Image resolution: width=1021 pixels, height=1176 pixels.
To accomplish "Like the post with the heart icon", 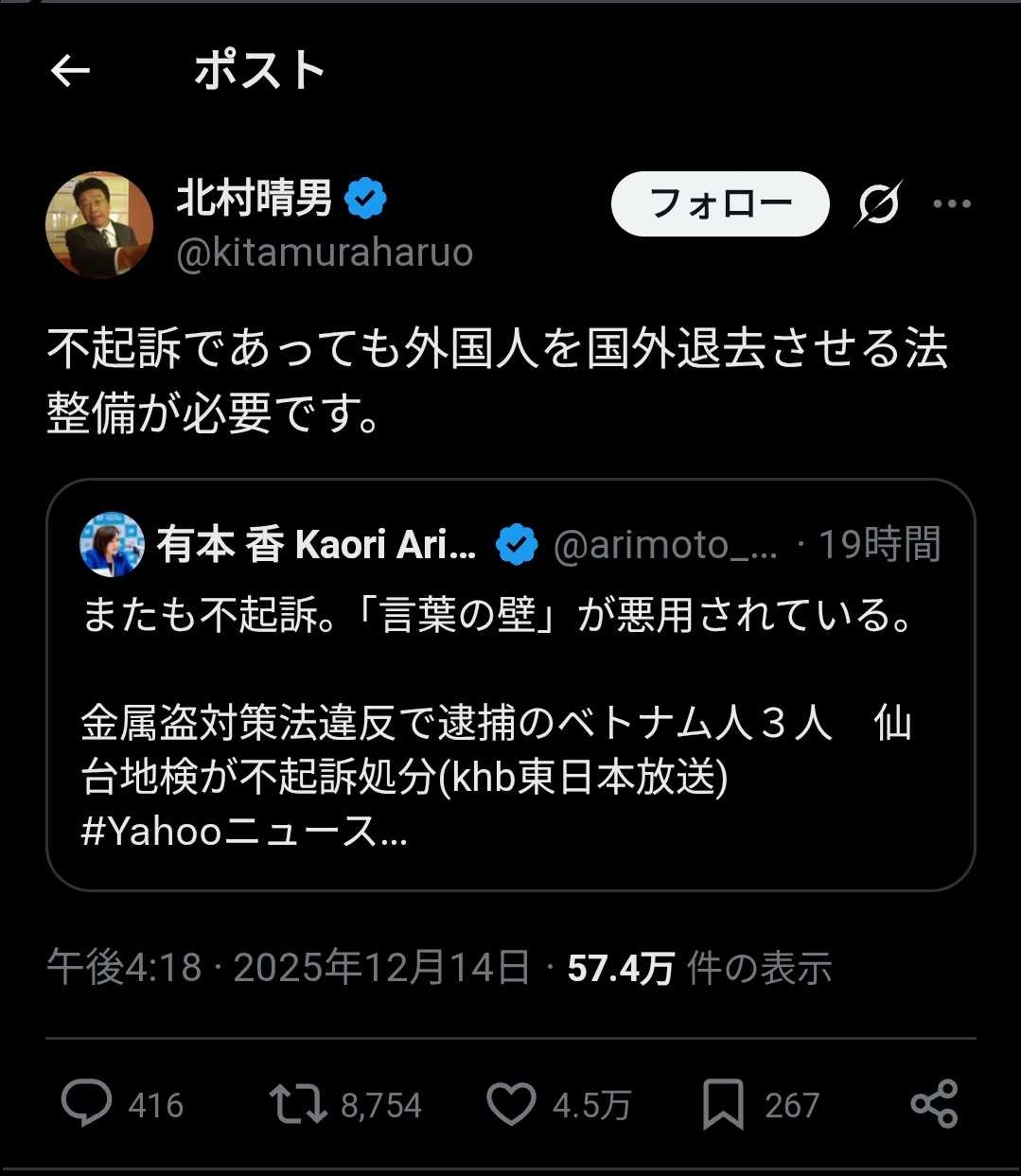I will pos(511,1103).
